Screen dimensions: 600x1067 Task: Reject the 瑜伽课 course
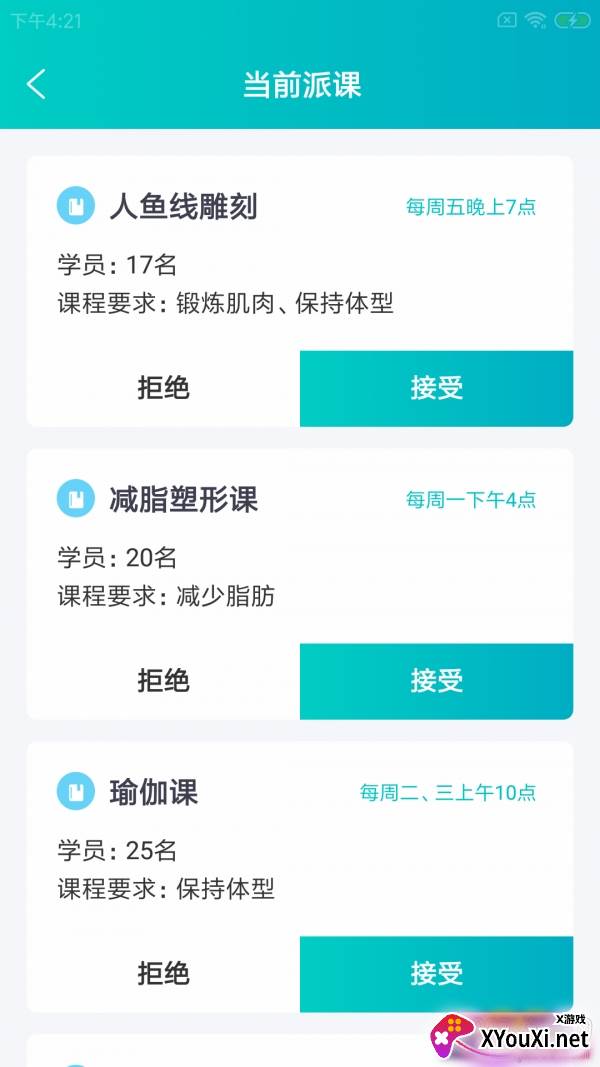tap(163, 974)
